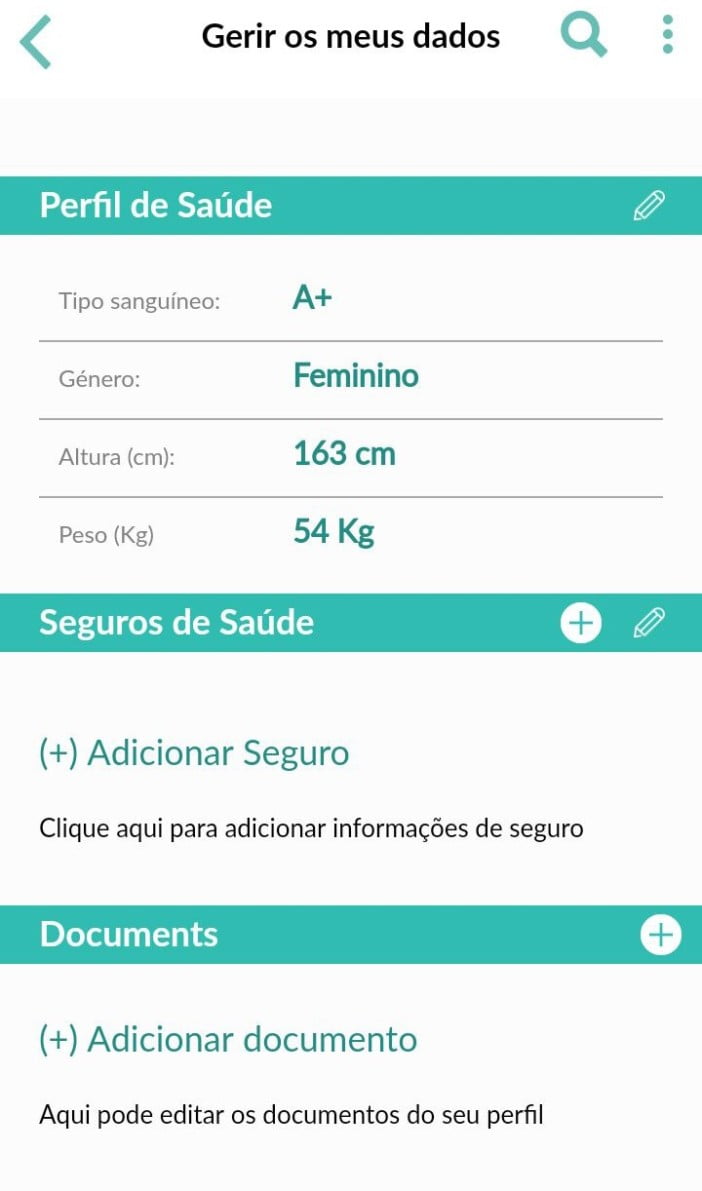This screenshot has width=702, height=1191.
Task: Choose (+) Adicionar documento
Action: pos(228,1040)
